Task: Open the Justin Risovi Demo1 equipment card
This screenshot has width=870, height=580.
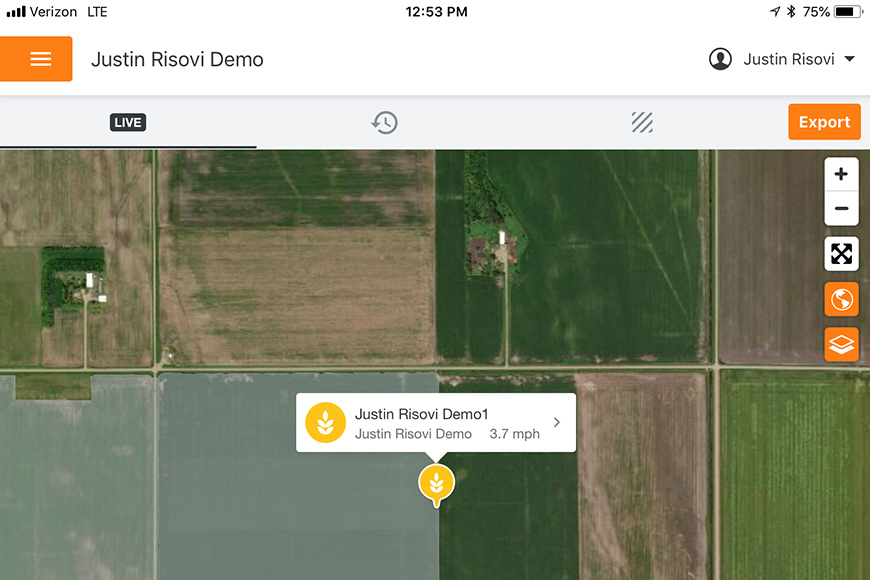Action: [x=436, y=423]
